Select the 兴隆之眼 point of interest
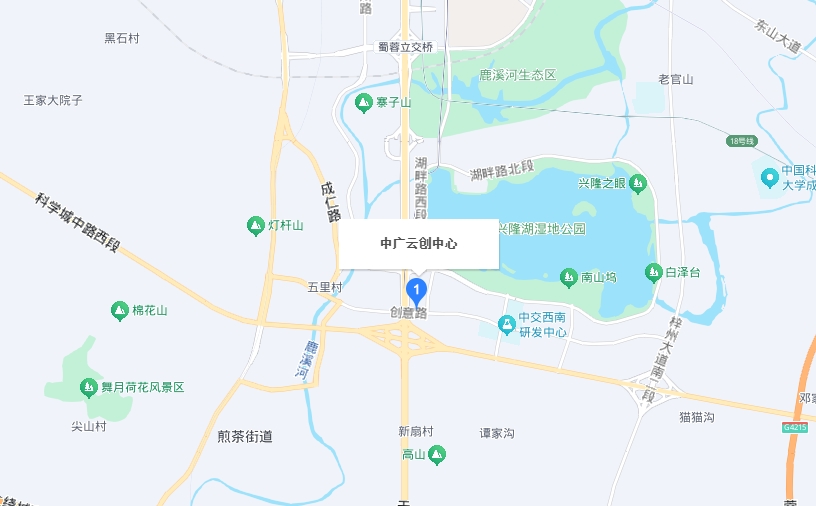 [638, 183]
